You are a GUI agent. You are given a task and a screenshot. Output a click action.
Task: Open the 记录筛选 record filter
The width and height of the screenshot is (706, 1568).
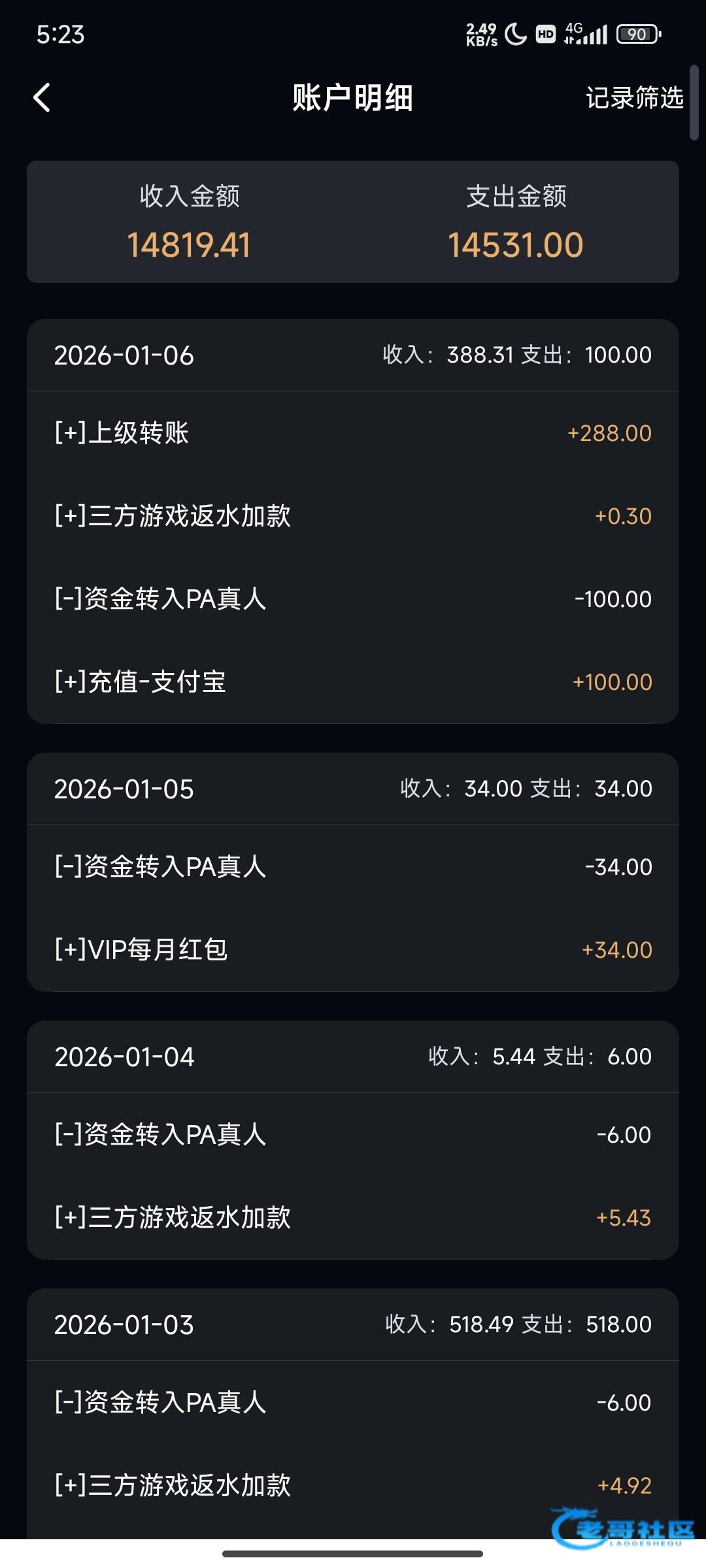tap(633, 98)
